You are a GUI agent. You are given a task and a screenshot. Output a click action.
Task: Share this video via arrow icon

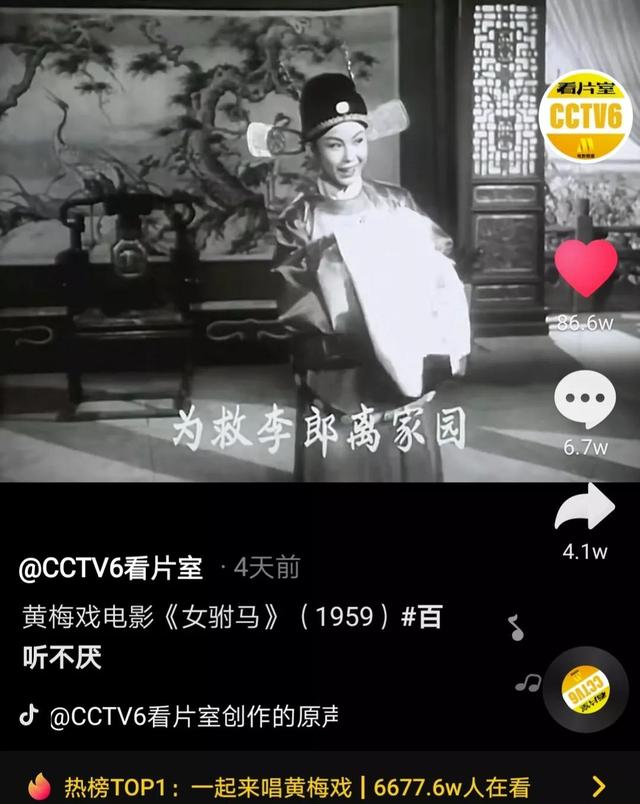coord(585,511)
